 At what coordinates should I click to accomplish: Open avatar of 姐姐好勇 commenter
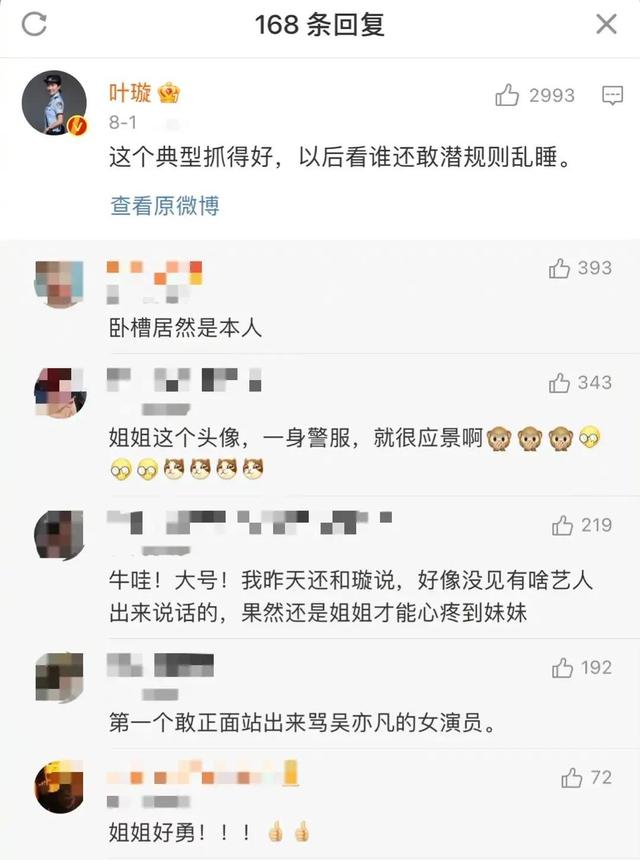point(59,788)
